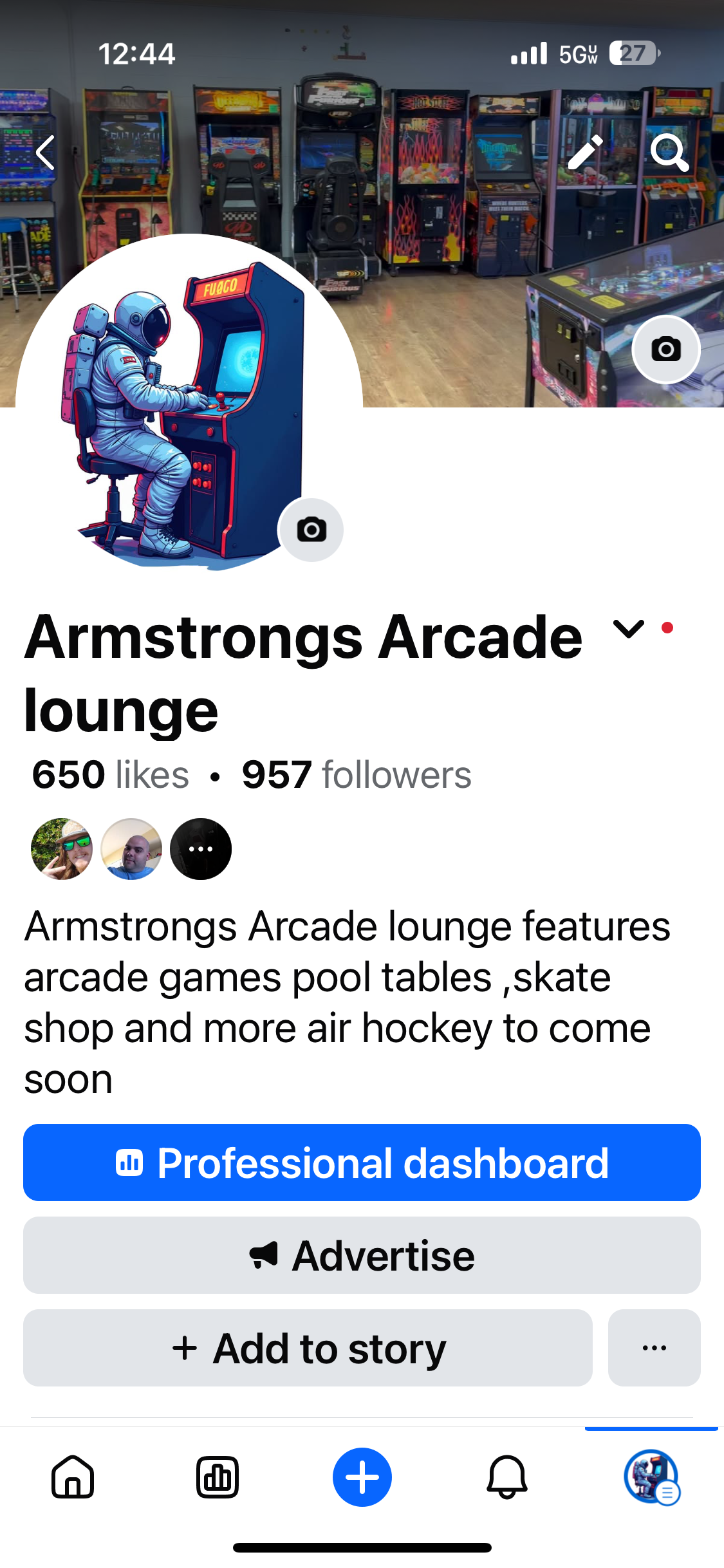Switch to the Home tab
The height and width of the screenshot is (1568, 724).
click(x=73, y=1477)
